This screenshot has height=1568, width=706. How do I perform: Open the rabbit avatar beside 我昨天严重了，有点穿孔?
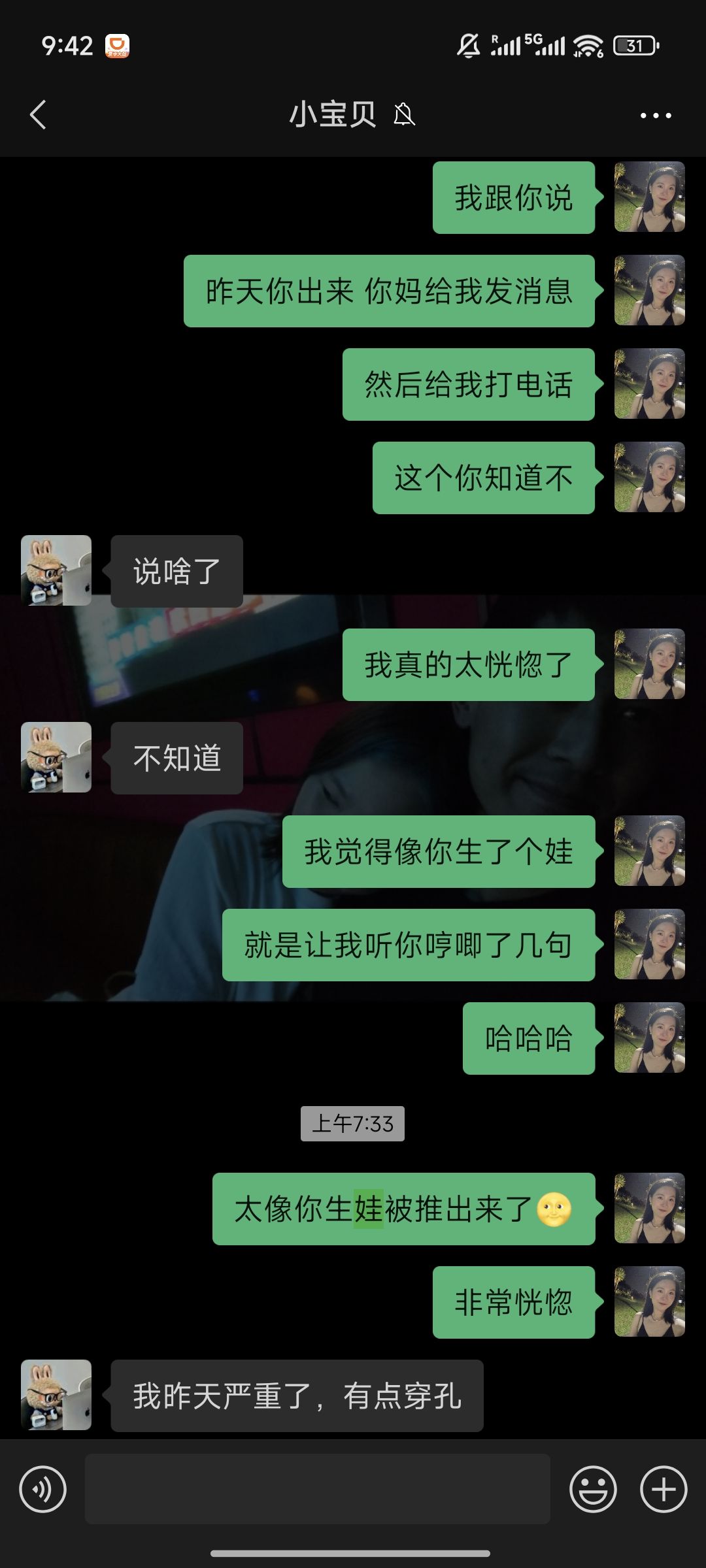click(x=56, y=1395)
